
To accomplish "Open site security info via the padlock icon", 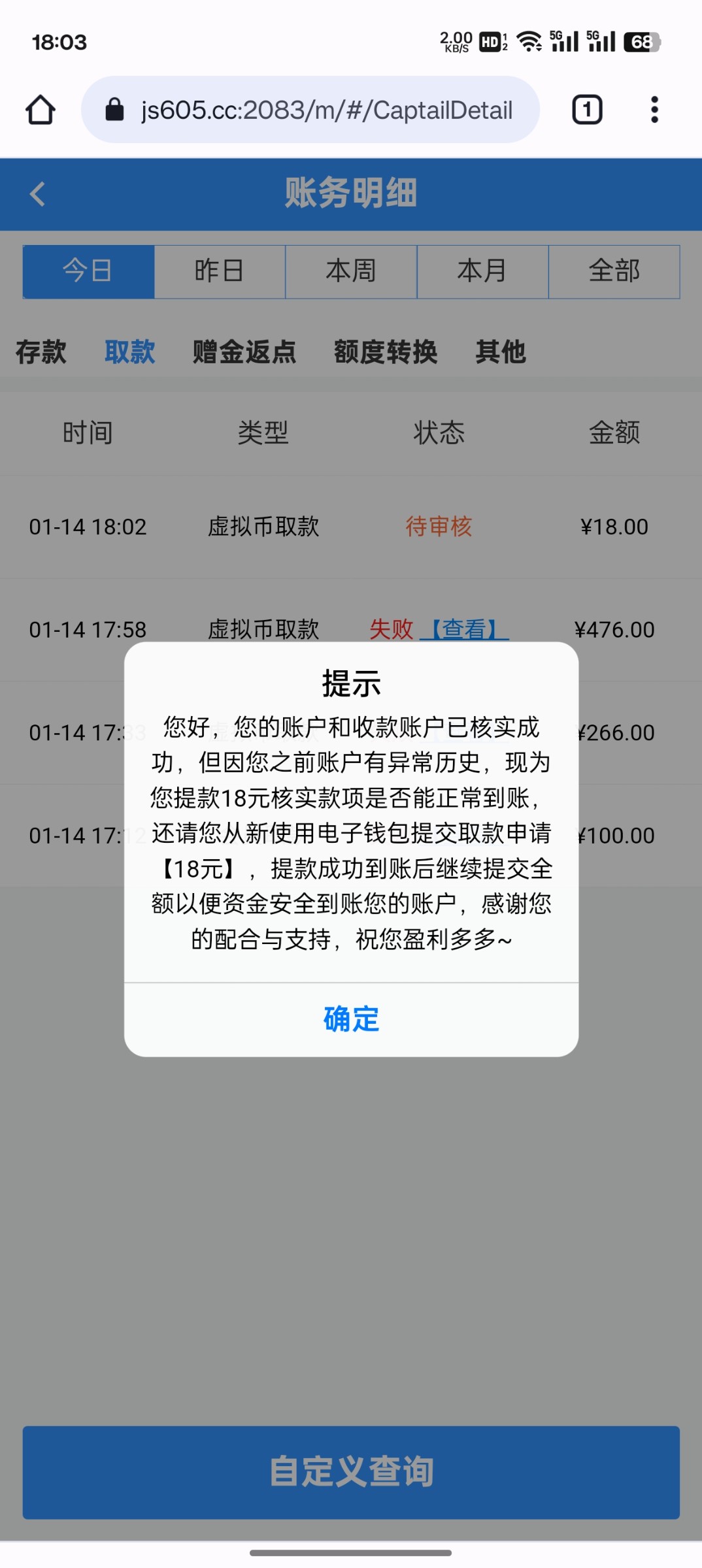I will (115, 110).
